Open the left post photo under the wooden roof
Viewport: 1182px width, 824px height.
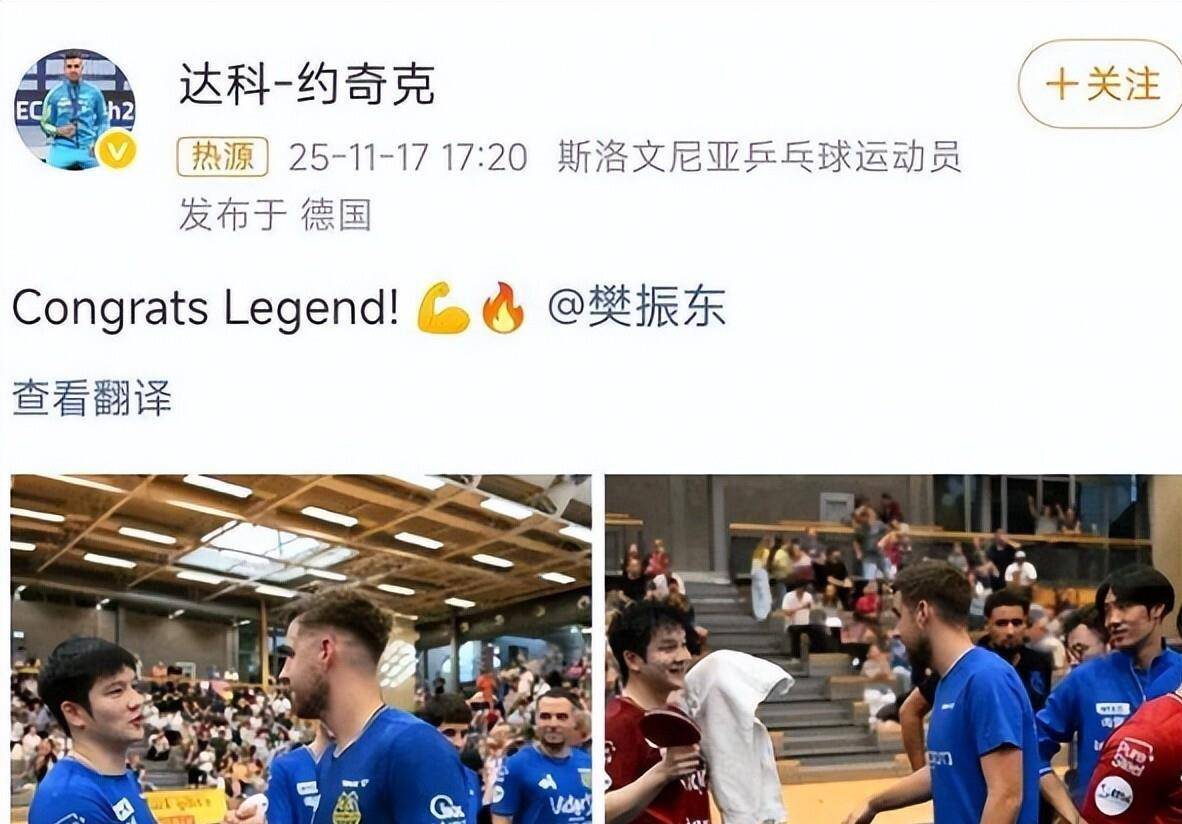click(x=300, y=648)
